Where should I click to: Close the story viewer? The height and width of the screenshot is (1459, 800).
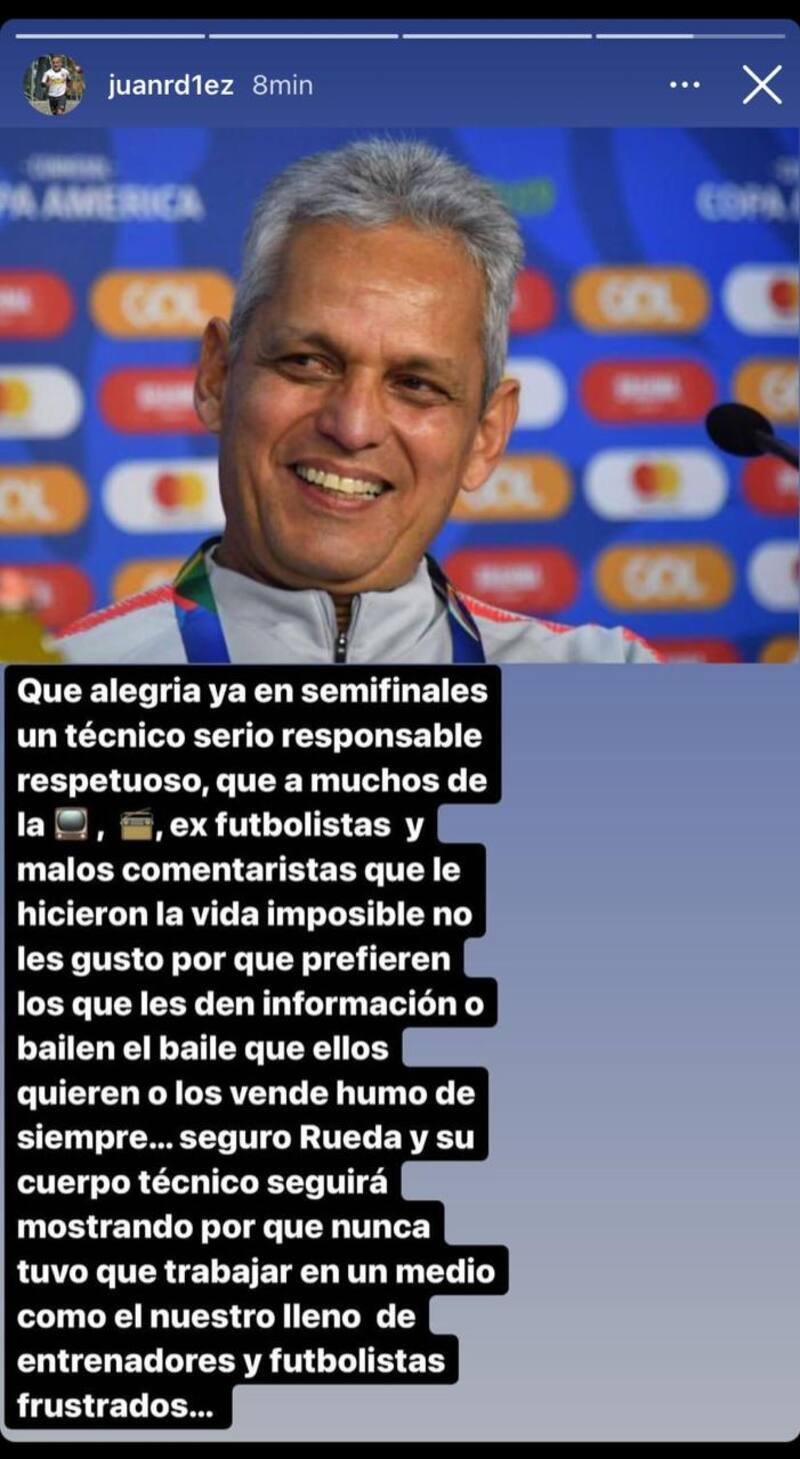[762, 85]
